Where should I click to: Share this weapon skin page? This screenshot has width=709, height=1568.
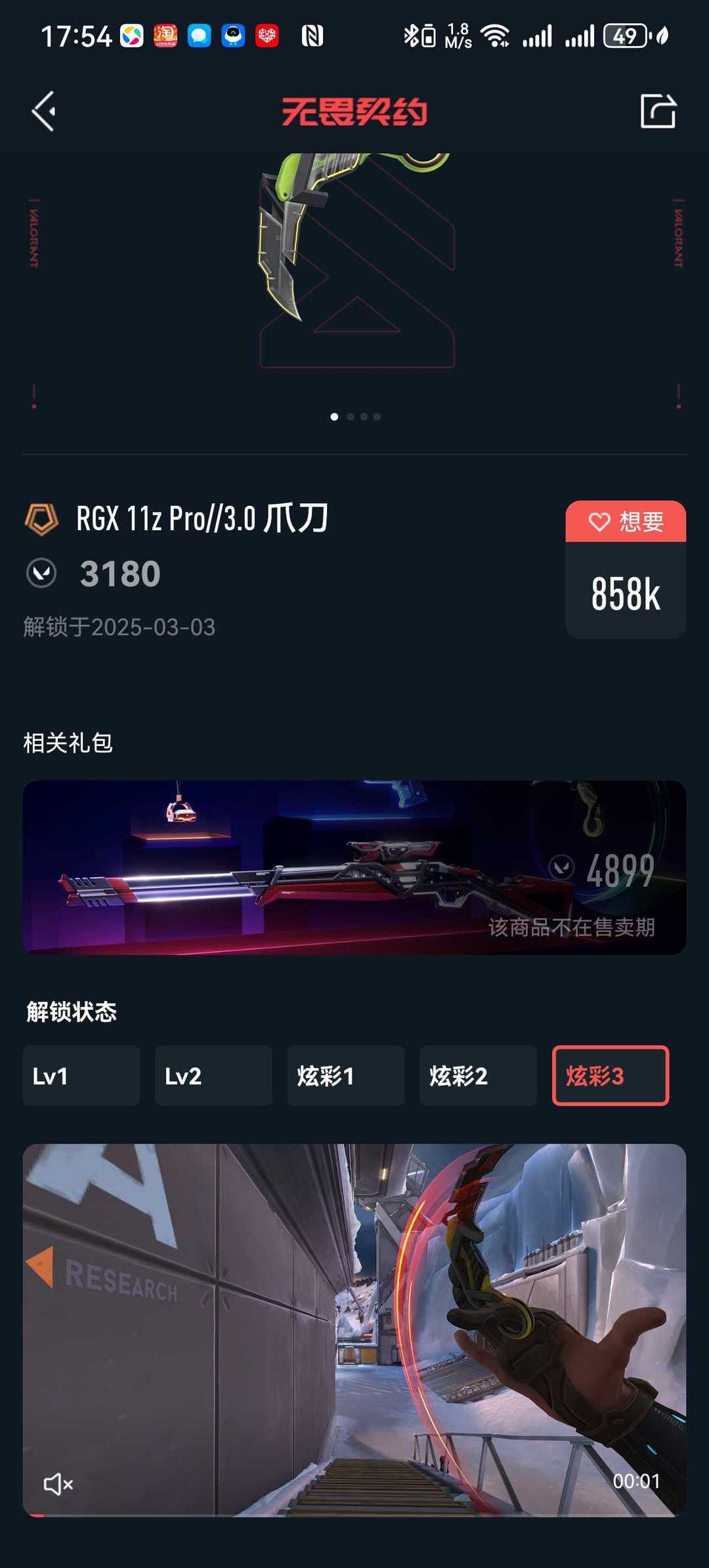point(658,111)
